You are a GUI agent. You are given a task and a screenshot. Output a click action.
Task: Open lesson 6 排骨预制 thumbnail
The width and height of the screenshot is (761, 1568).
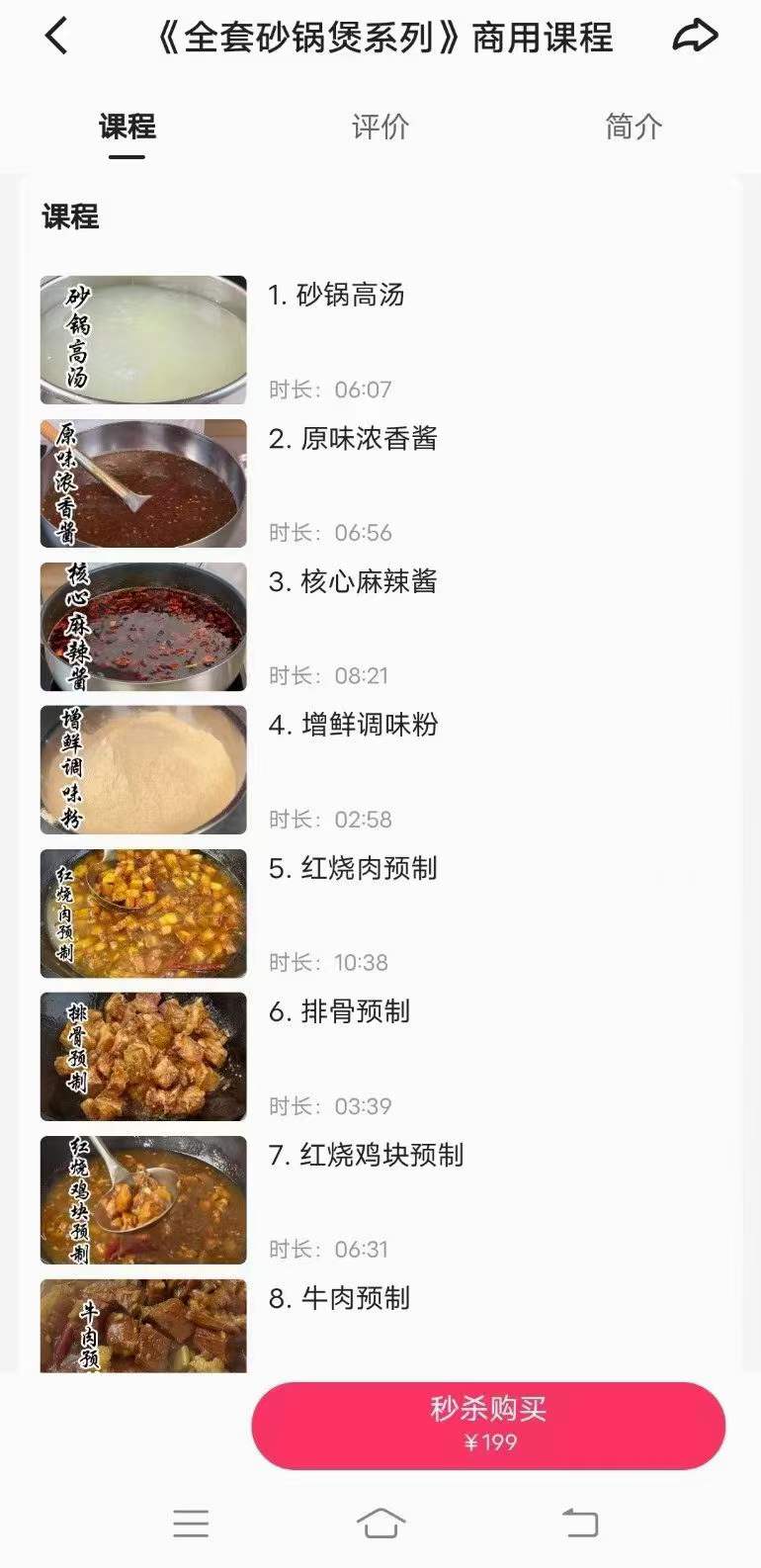click(142, 1056)
